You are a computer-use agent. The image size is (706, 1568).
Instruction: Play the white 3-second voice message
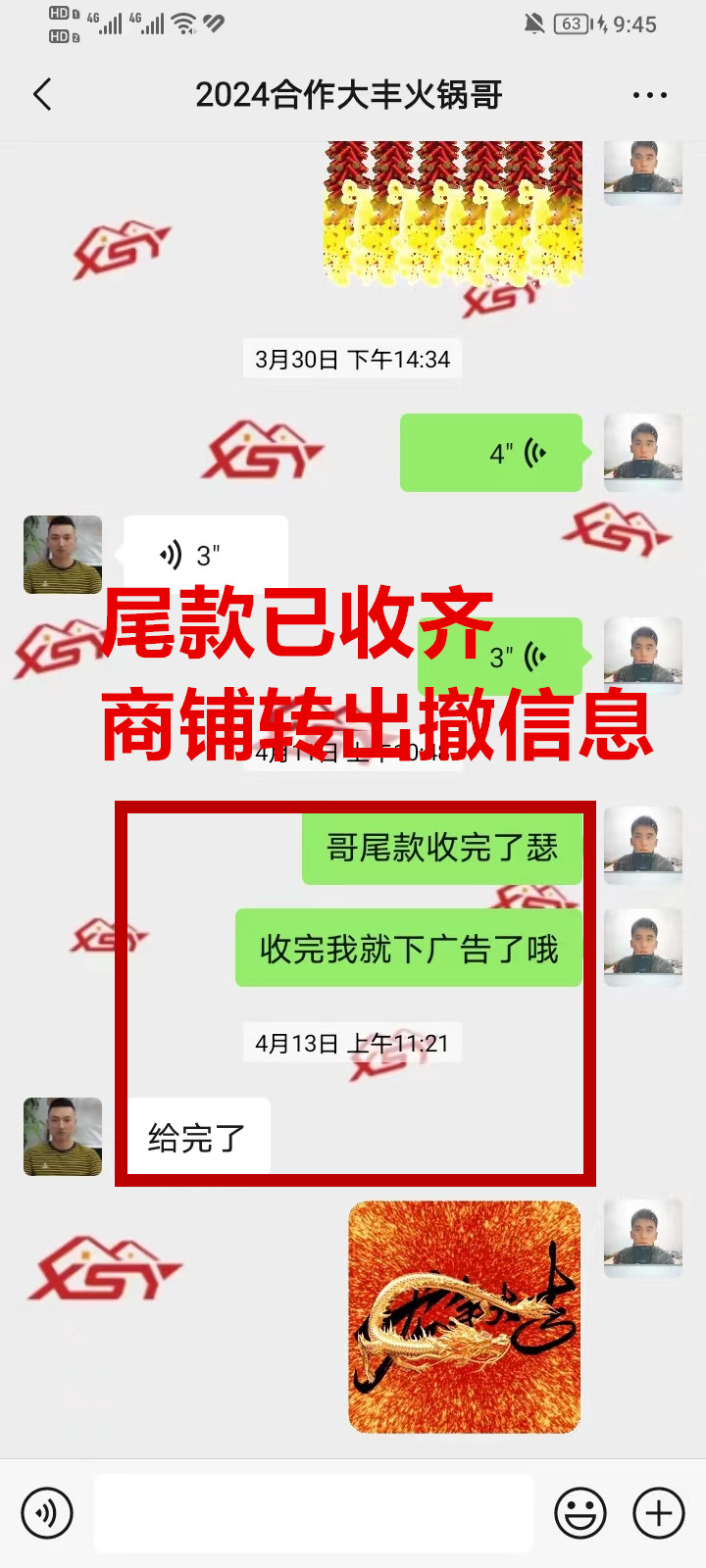[206, 556]
